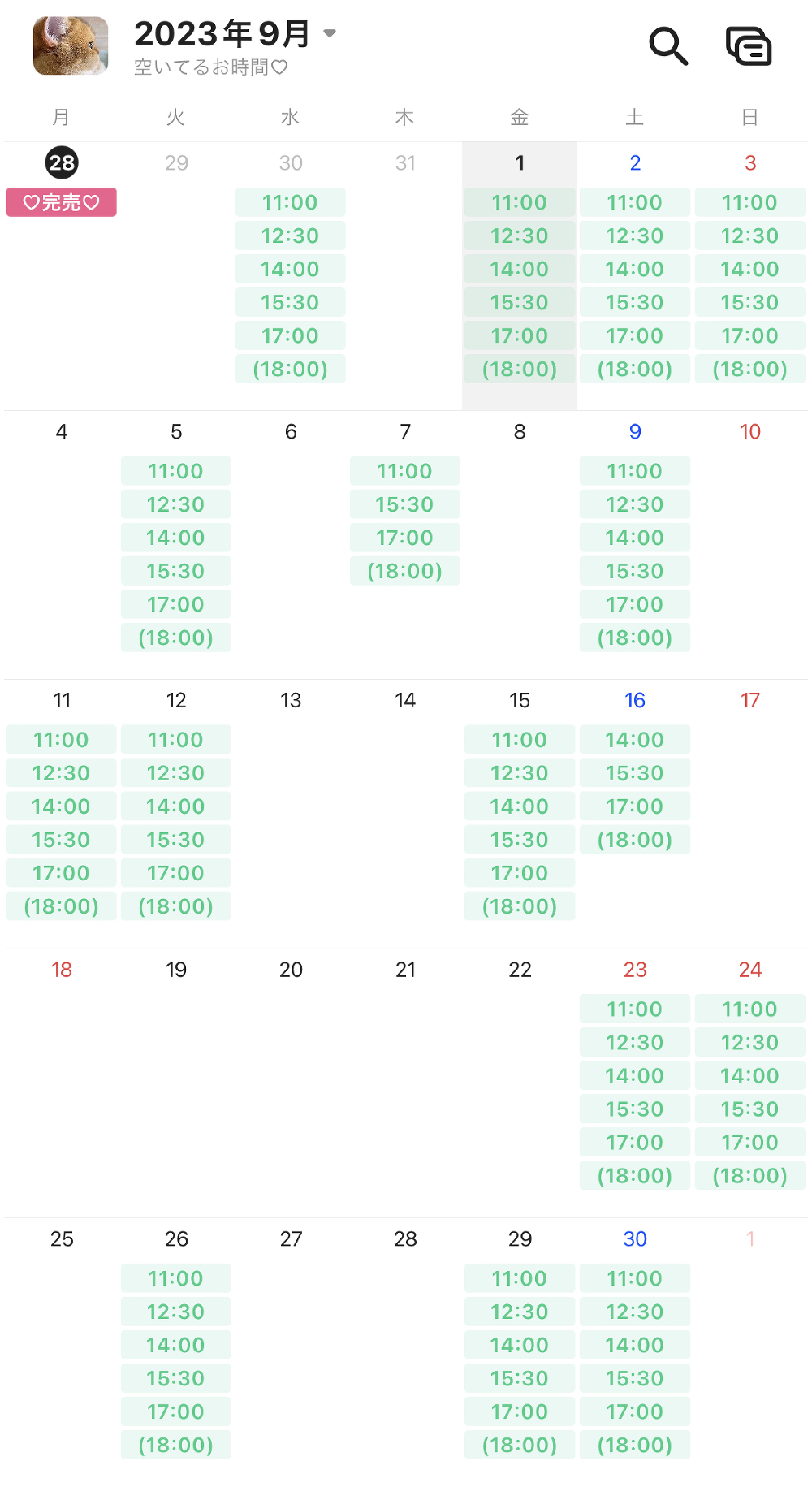812x1487 pixels.
Task: Open (18:00) slot on September 24
Action: click(x=750, y=1176)
